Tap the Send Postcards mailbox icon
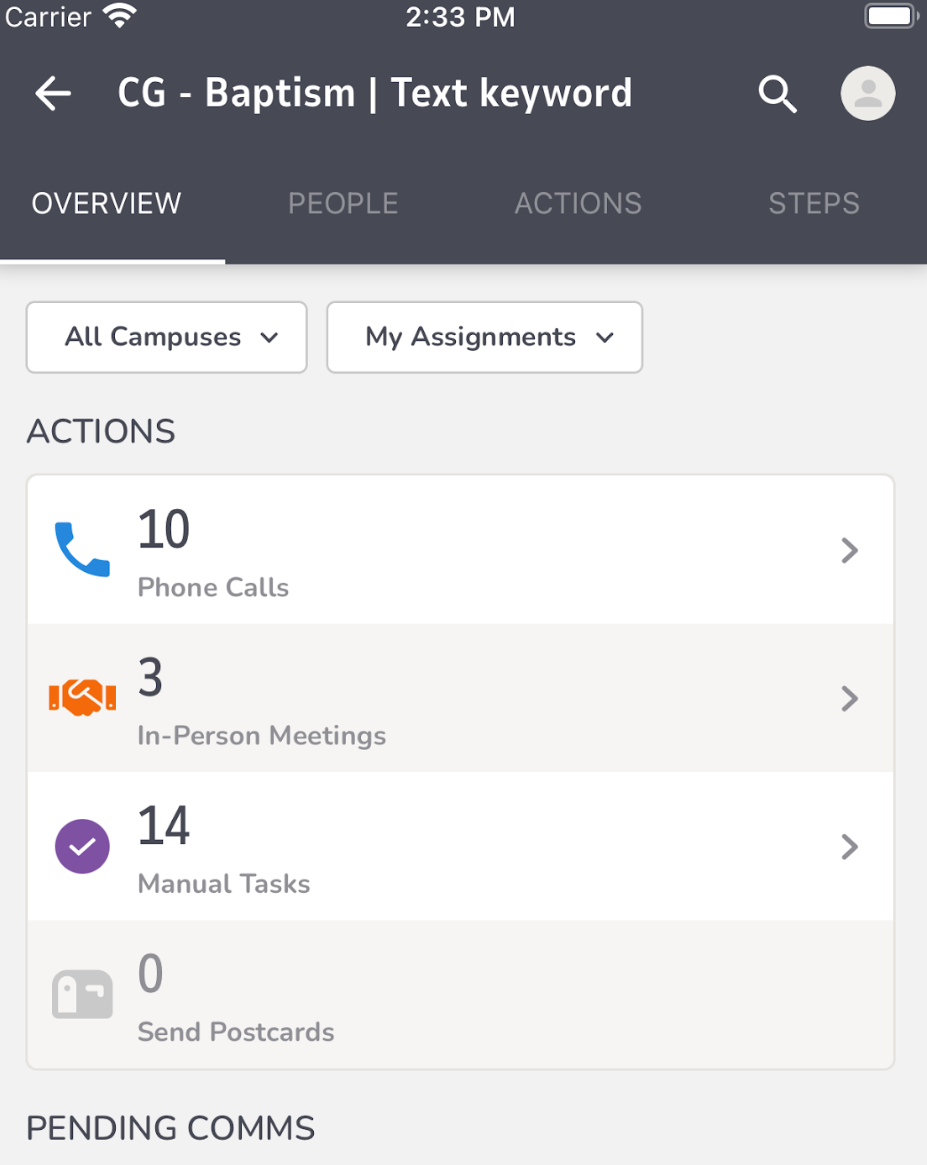The width and height of the screenshot is (927, 1165). point(82,994)
